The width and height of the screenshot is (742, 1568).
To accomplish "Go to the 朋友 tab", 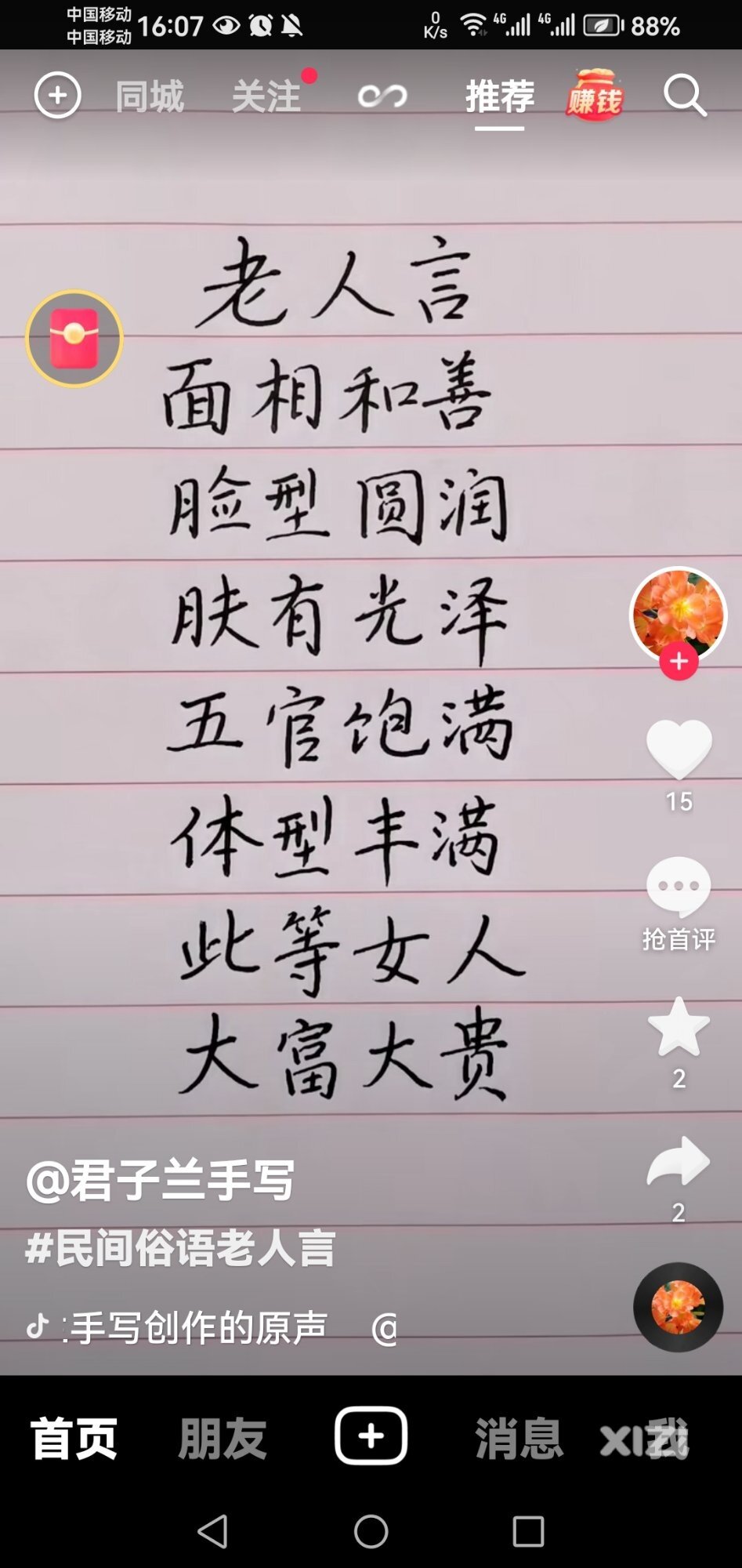I will 223,1439.
